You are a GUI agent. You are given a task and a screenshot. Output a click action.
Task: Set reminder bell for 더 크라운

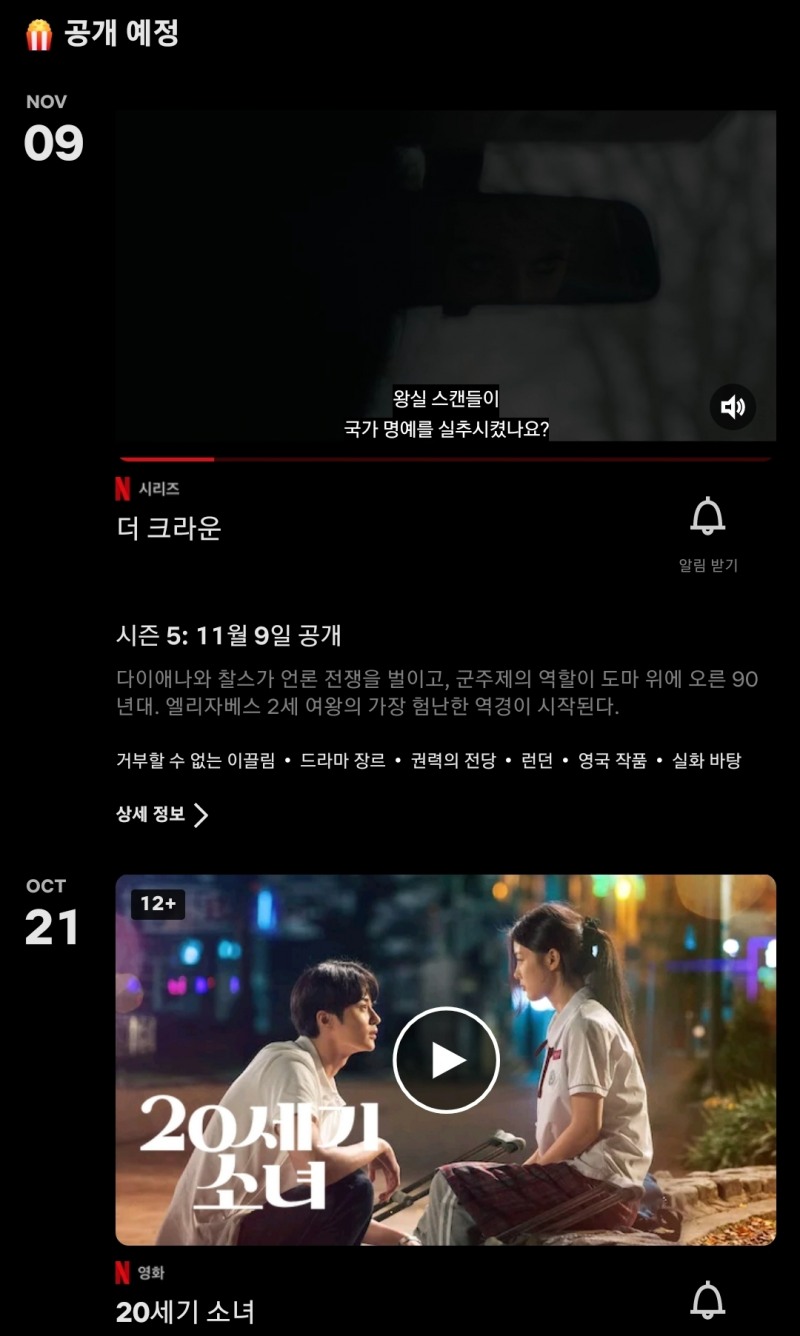[x=707, y=518]
